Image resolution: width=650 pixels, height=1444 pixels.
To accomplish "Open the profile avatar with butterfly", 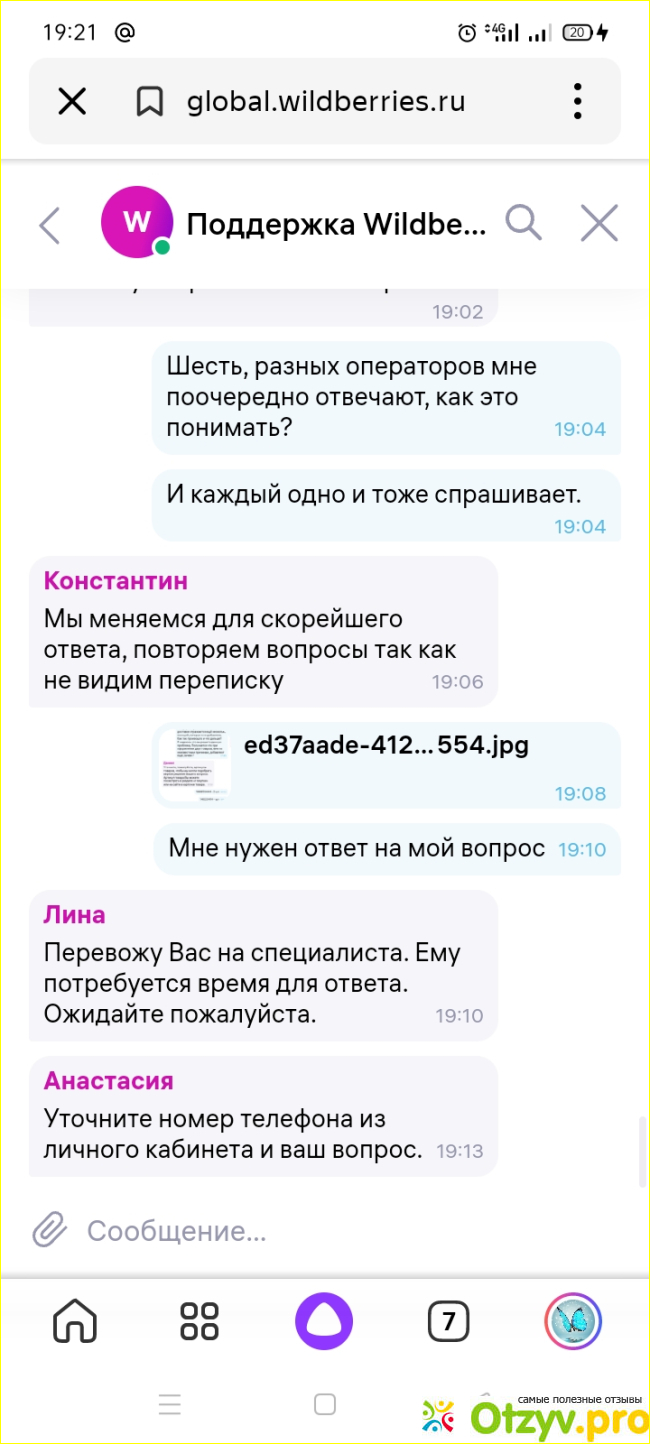I will pyautogui.click(x=572, y=1321).
